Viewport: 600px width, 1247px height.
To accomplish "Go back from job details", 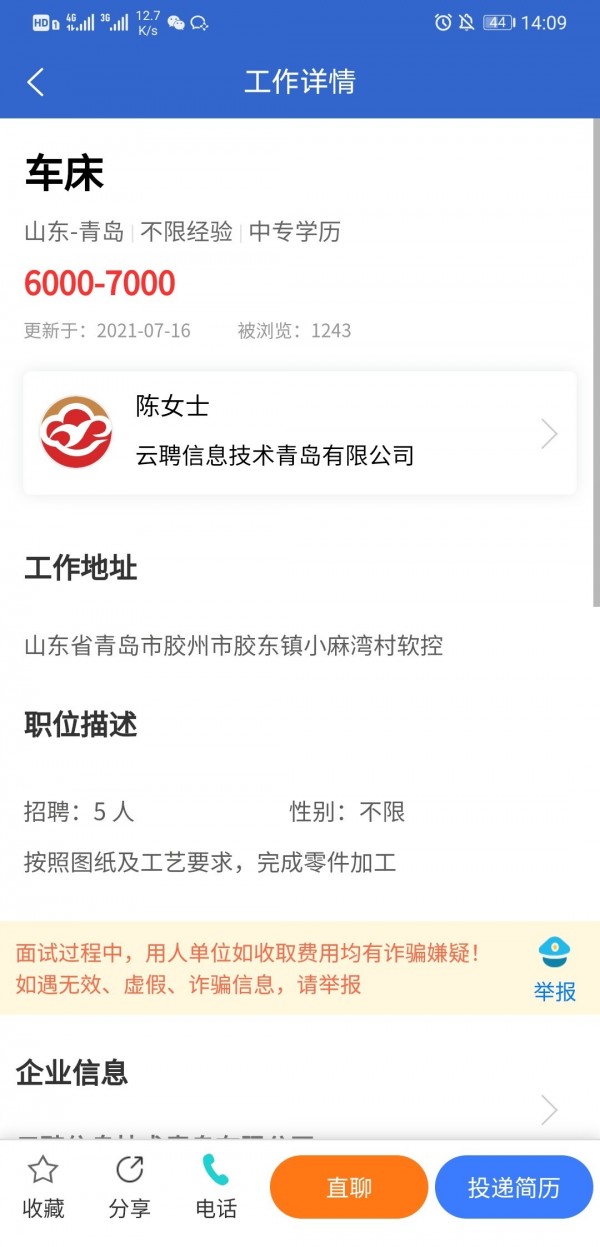I will coord(36,82).
